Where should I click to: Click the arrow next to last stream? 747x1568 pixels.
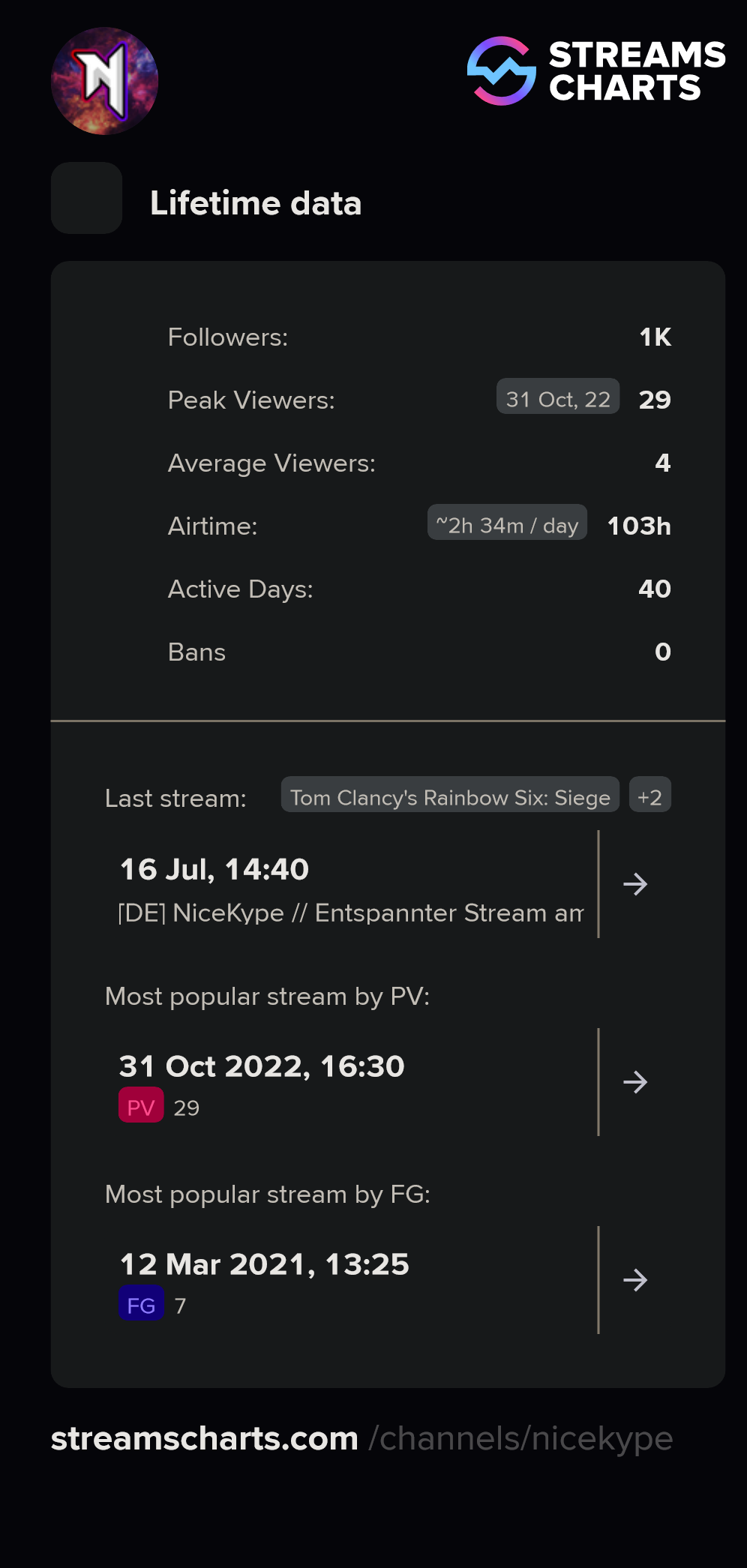point(635,885)
